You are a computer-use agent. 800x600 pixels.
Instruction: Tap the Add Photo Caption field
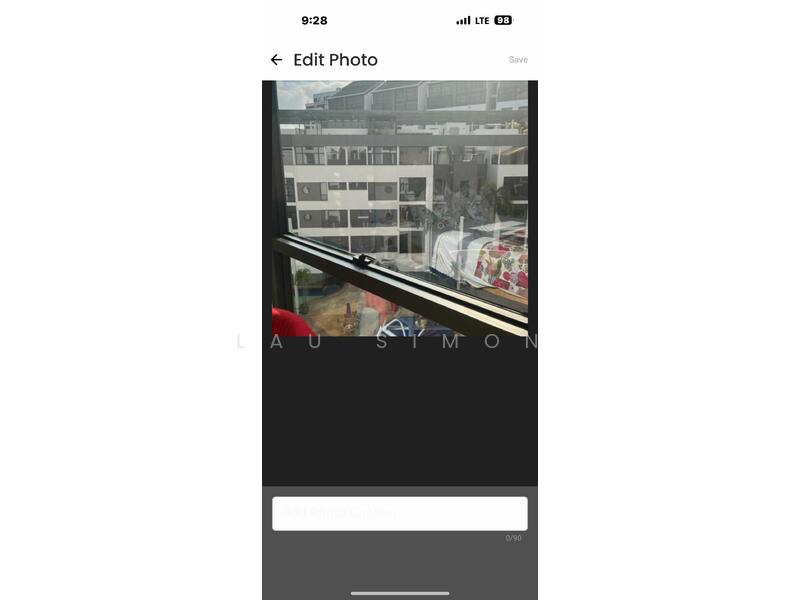(x=399, y=513)
